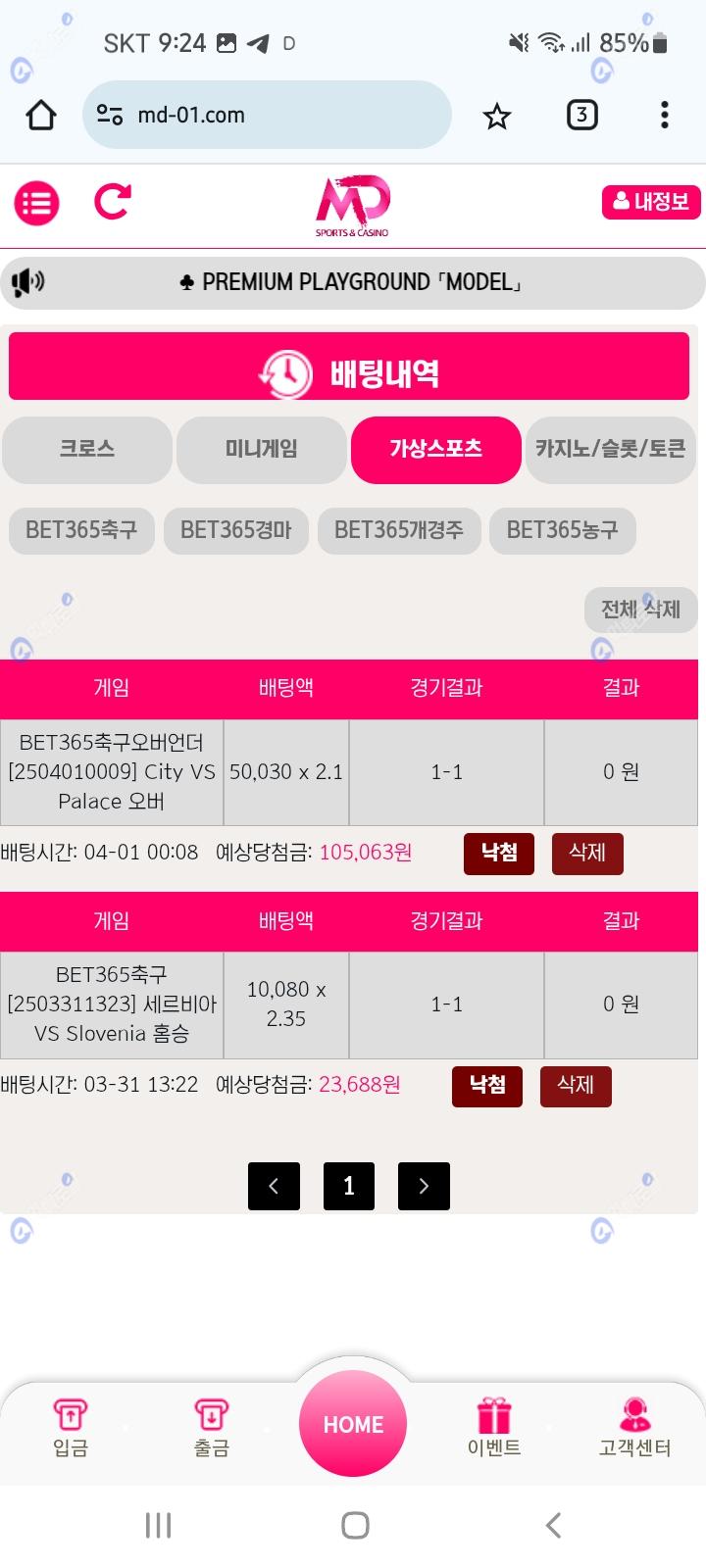Go to next page arrow
This screenshot has width=706, height=1568.
(x=424, y=1186)
